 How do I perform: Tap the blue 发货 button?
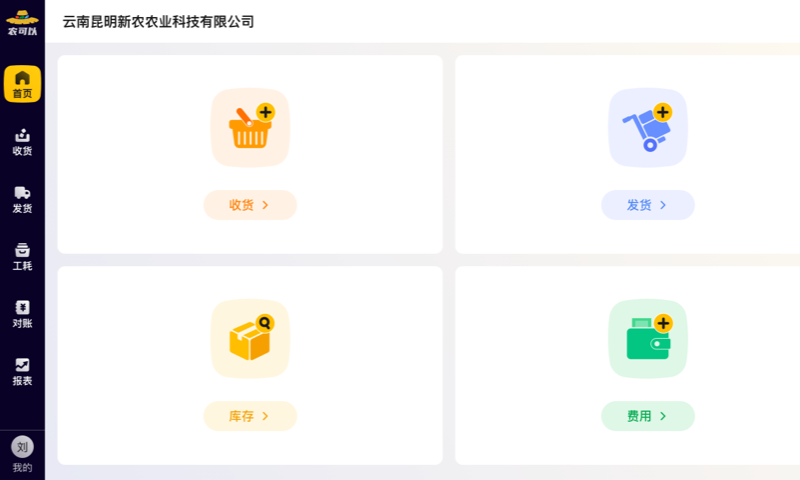(647, 205)
